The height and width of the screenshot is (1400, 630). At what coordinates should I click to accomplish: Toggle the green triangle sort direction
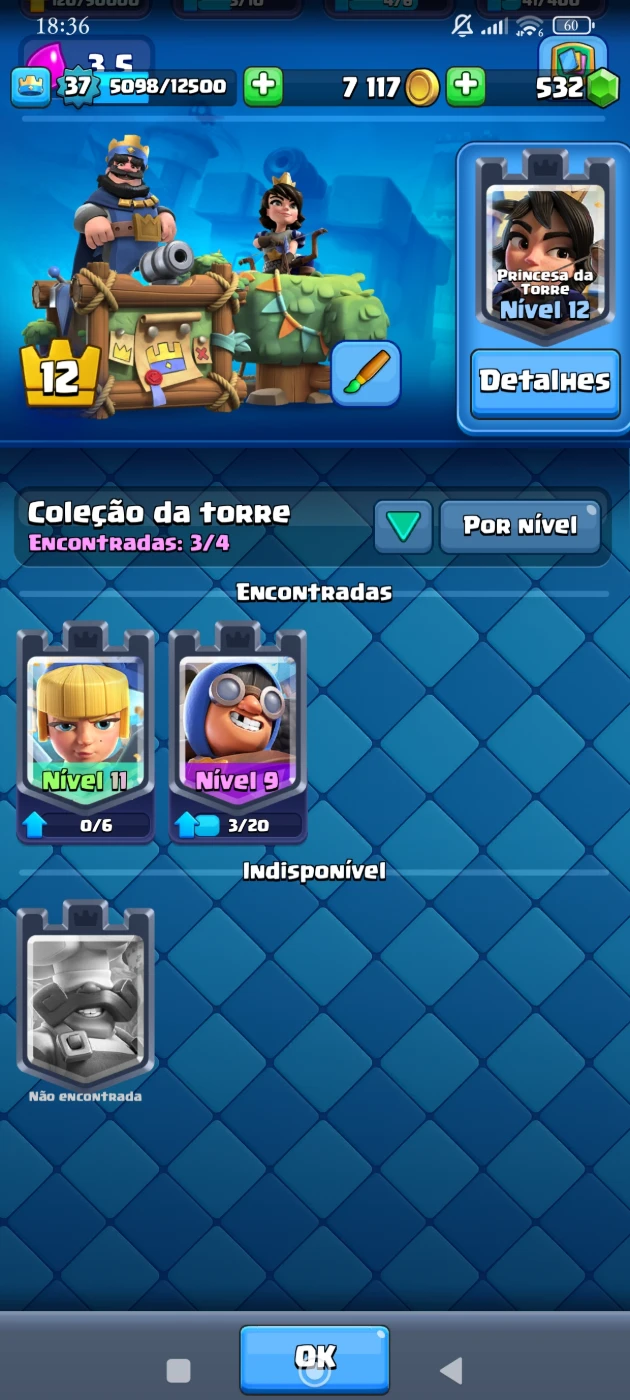[x=403, y=526]
